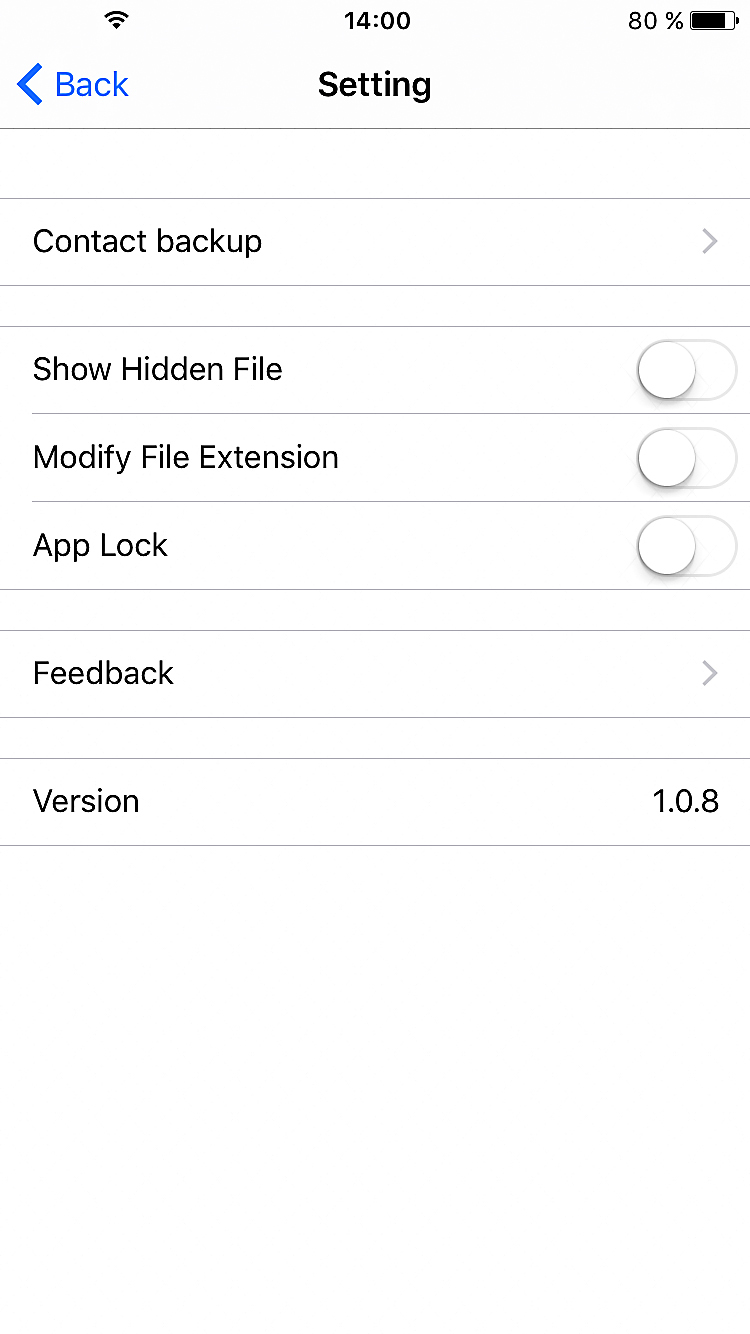Open the Feedback row

click(375, 674)
